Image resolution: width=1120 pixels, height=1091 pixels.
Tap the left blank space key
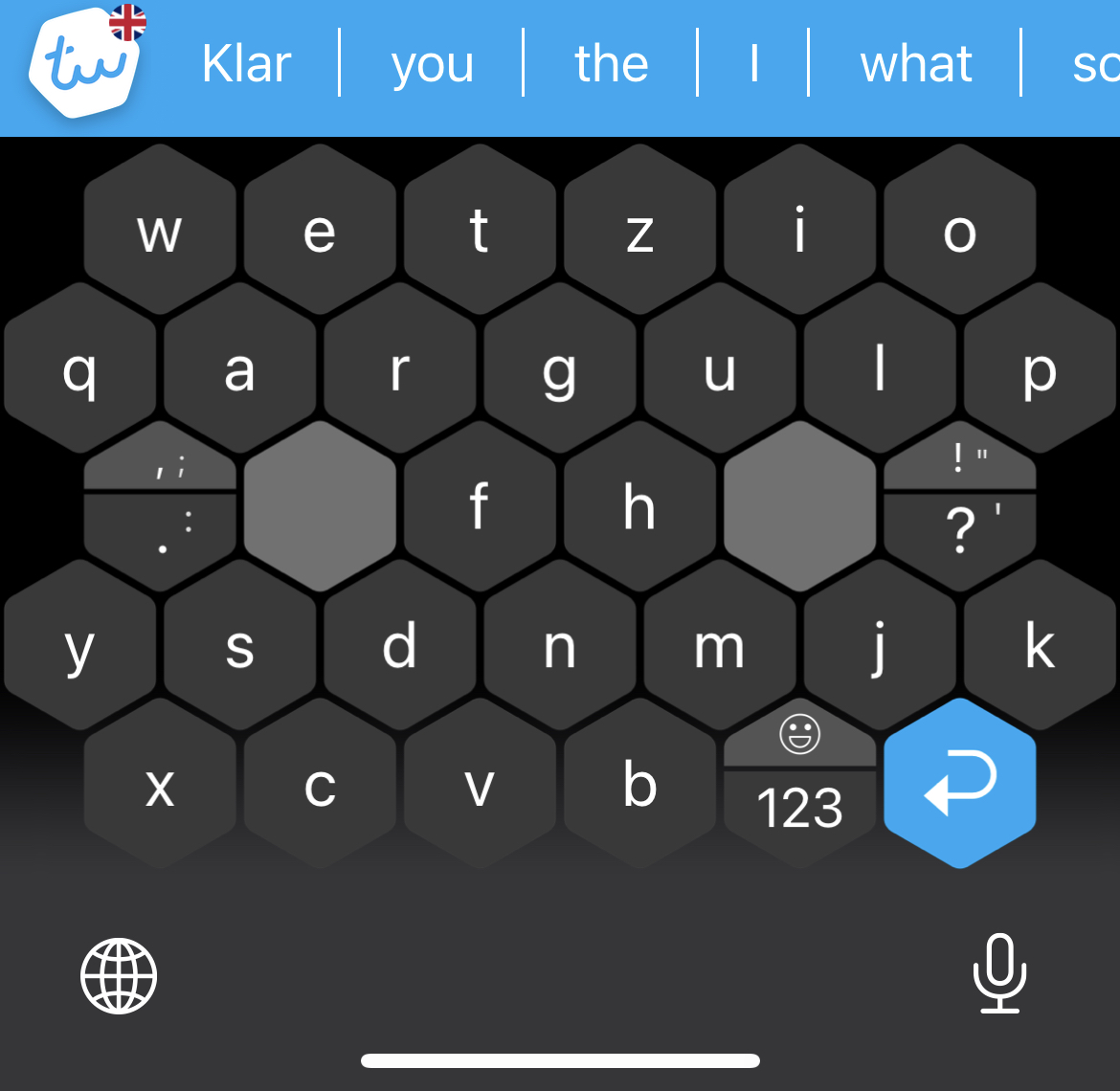pos(320,506)
